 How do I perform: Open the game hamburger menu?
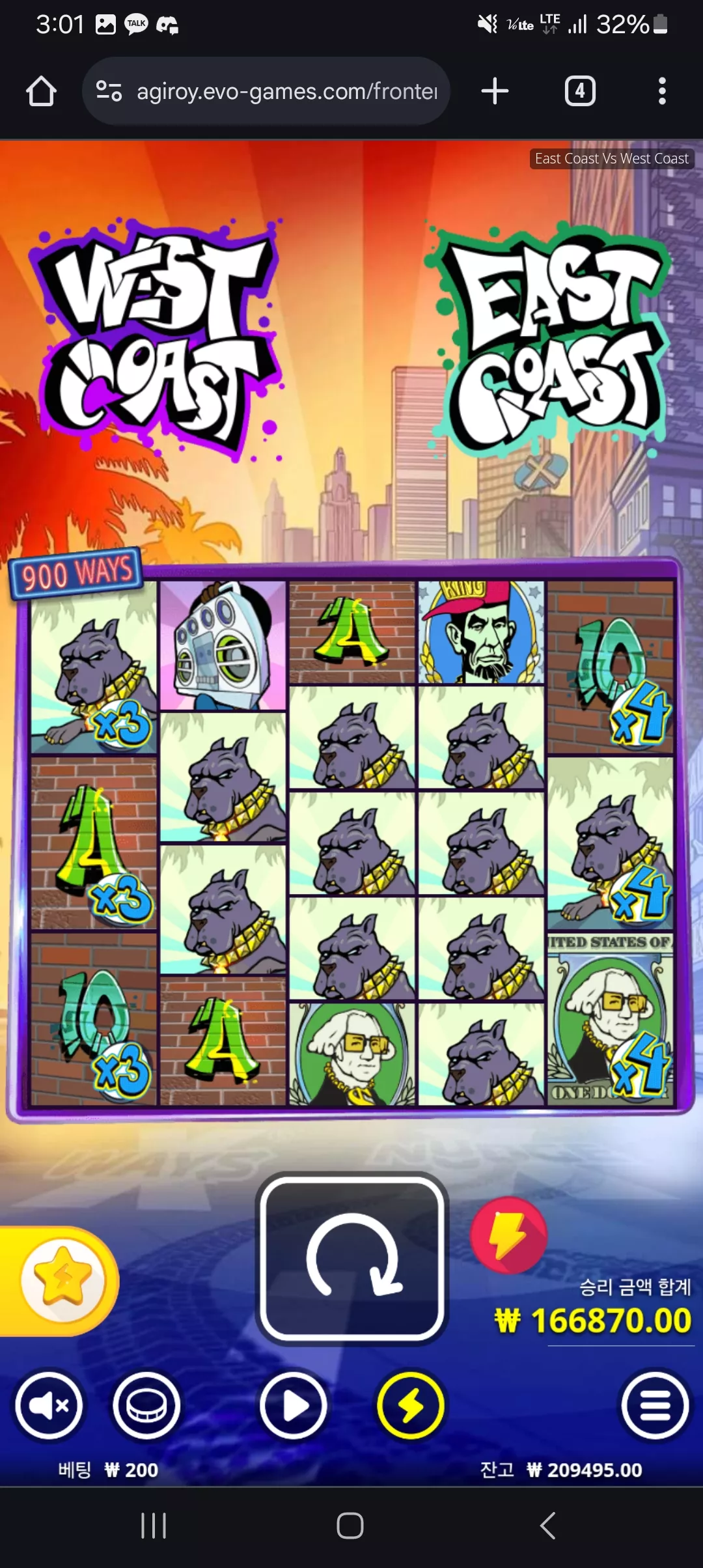coord(655,1406)
